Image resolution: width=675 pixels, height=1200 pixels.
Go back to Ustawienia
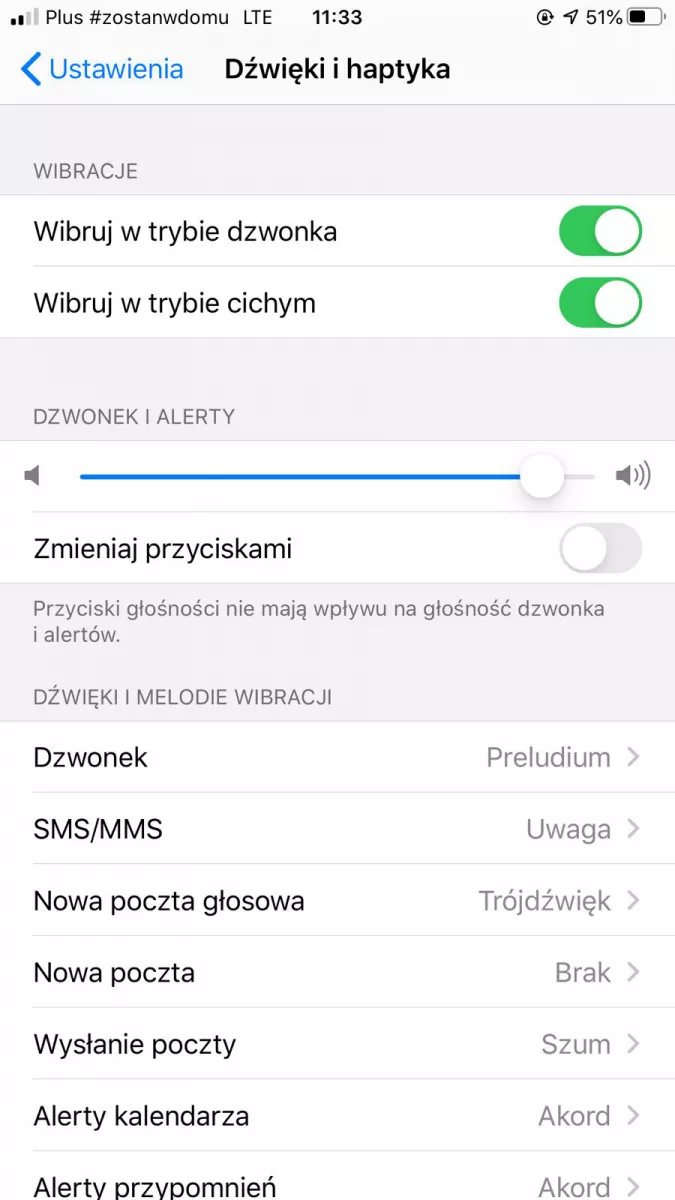102,69
